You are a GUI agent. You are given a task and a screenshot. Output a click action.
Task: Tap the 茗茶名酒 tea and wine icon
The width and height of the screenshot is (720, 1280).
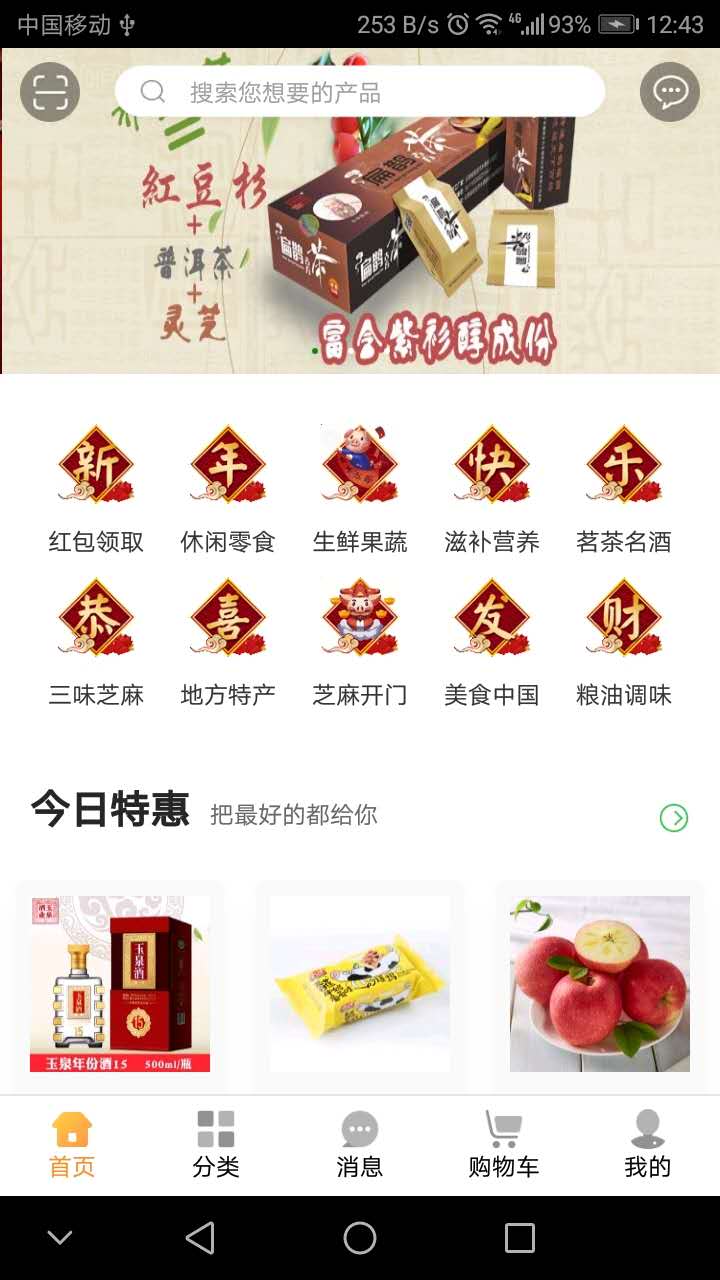point(623,463)
